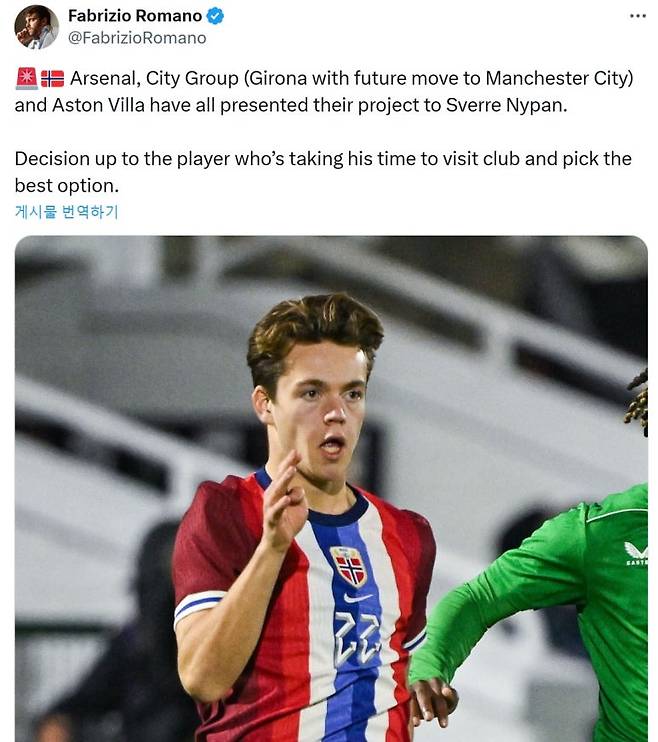Screen dimensions: 658x742
Task: Tap the 게시물 번역하기 translate link
Action: pyautogui.click(x=66, y=211)
